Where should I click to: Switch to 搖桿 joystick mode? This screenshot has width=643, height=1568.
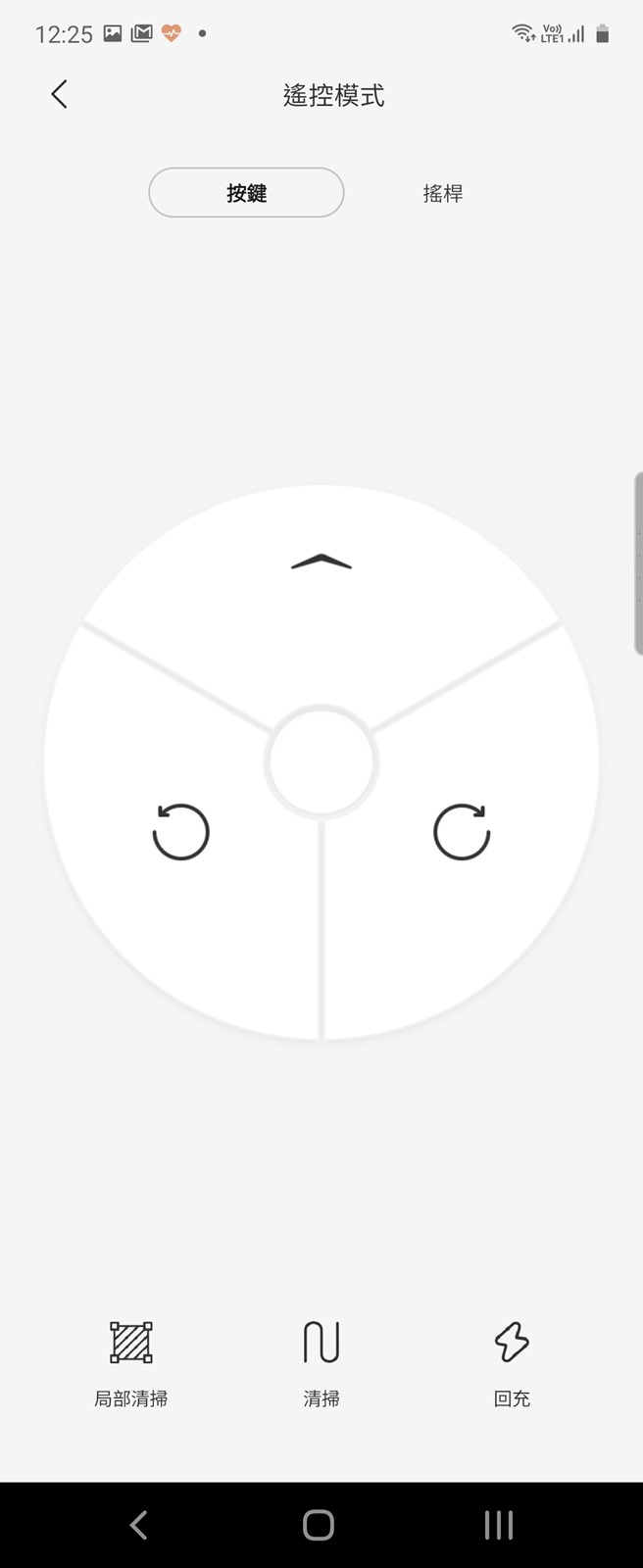point(442,193)
